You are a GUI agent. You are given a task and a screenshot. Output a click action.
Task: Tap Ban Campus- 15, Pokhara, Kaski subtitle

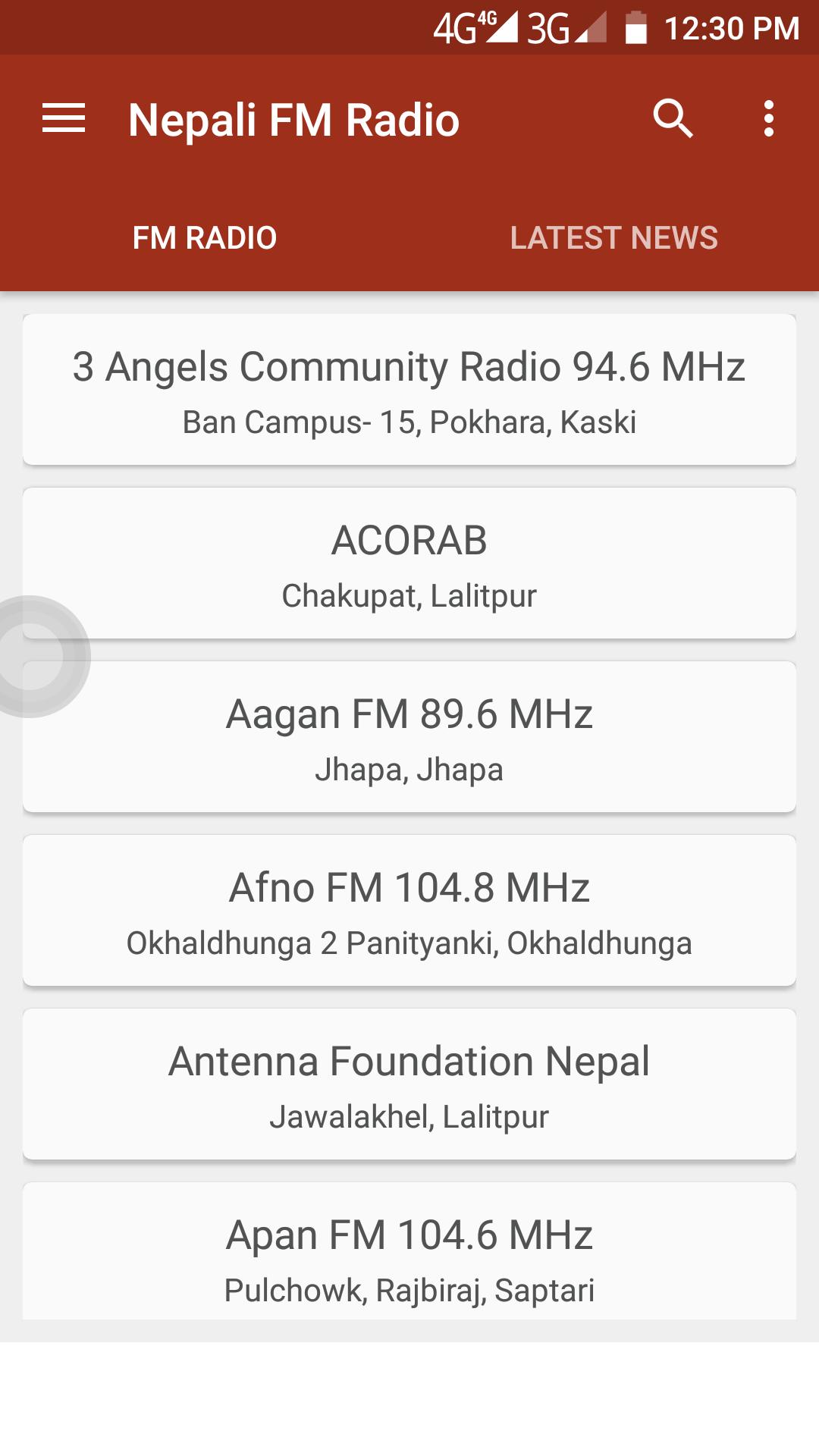[x=409, y=423]
